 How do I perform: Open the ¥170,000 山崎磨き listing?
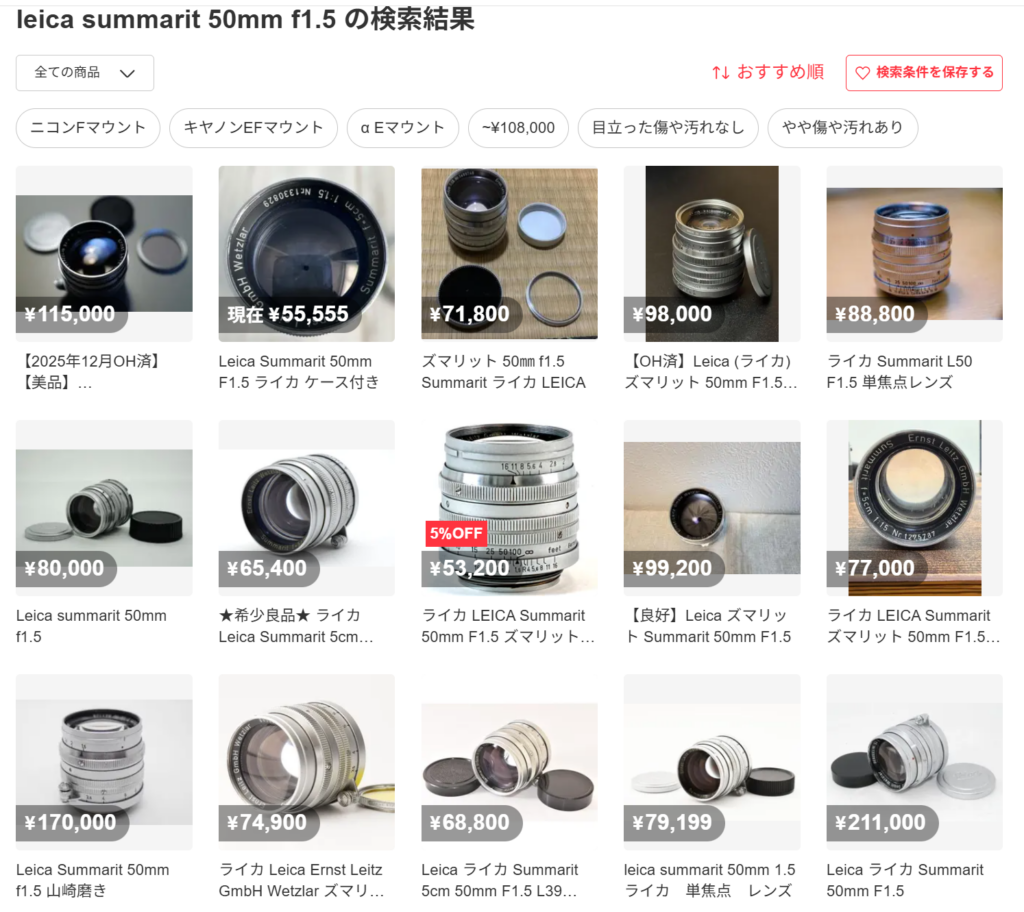click(104, 762)
